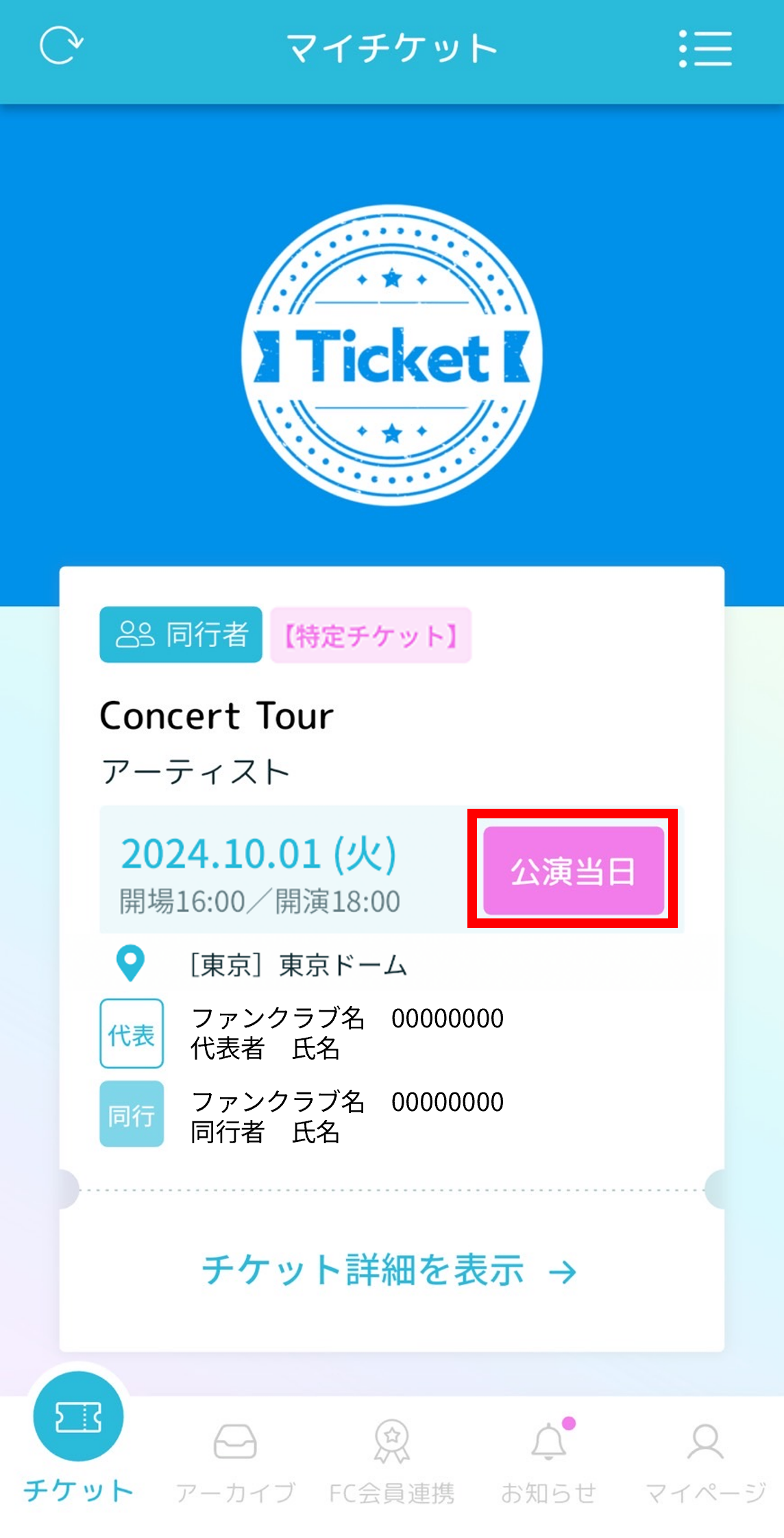Image resolution: width=784 pixels, height=1538 pixels.
Task: Tap the 公演当日 button
Action: coord(573,870)
